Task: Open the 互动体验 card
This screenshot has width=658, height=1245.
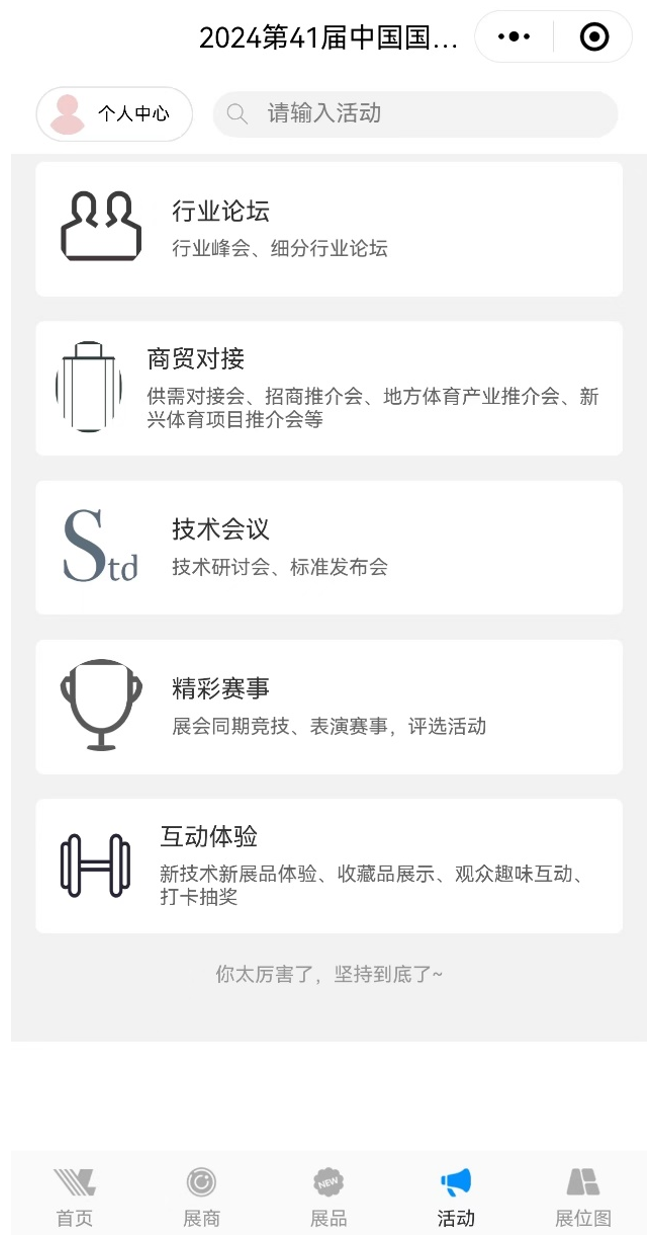Action: pyautogui.click(x=329, y=866)
